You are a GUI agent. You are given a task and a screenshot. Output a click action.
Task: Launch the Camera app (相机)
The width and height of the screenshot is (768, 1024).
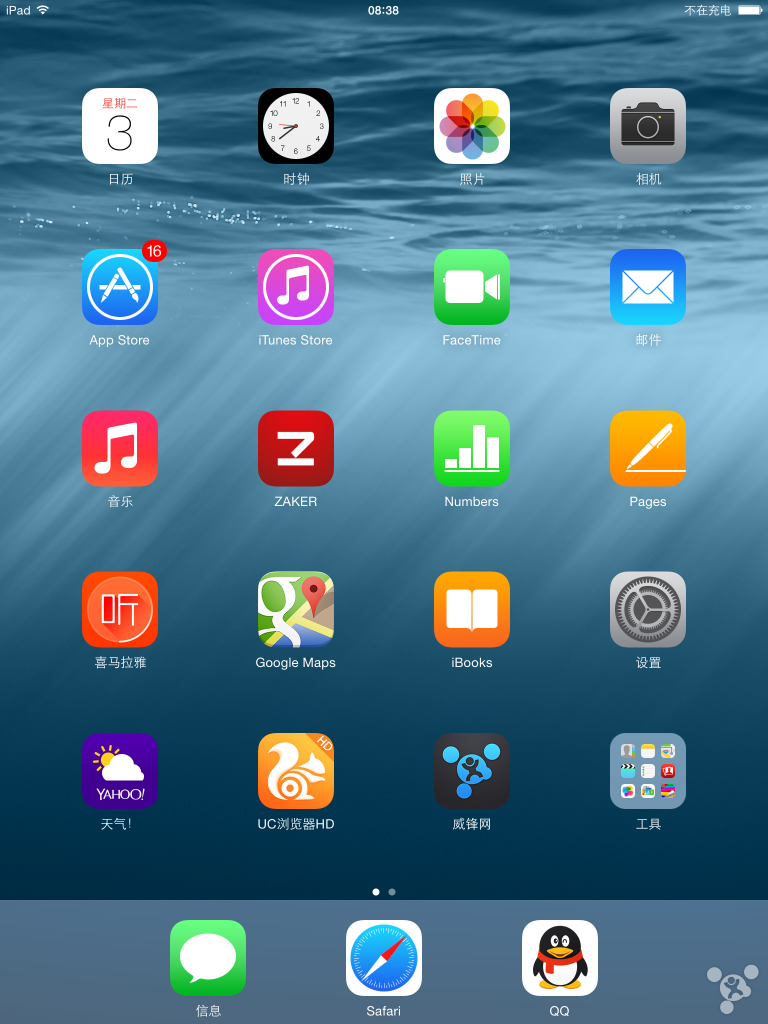(x=648, y=126)
